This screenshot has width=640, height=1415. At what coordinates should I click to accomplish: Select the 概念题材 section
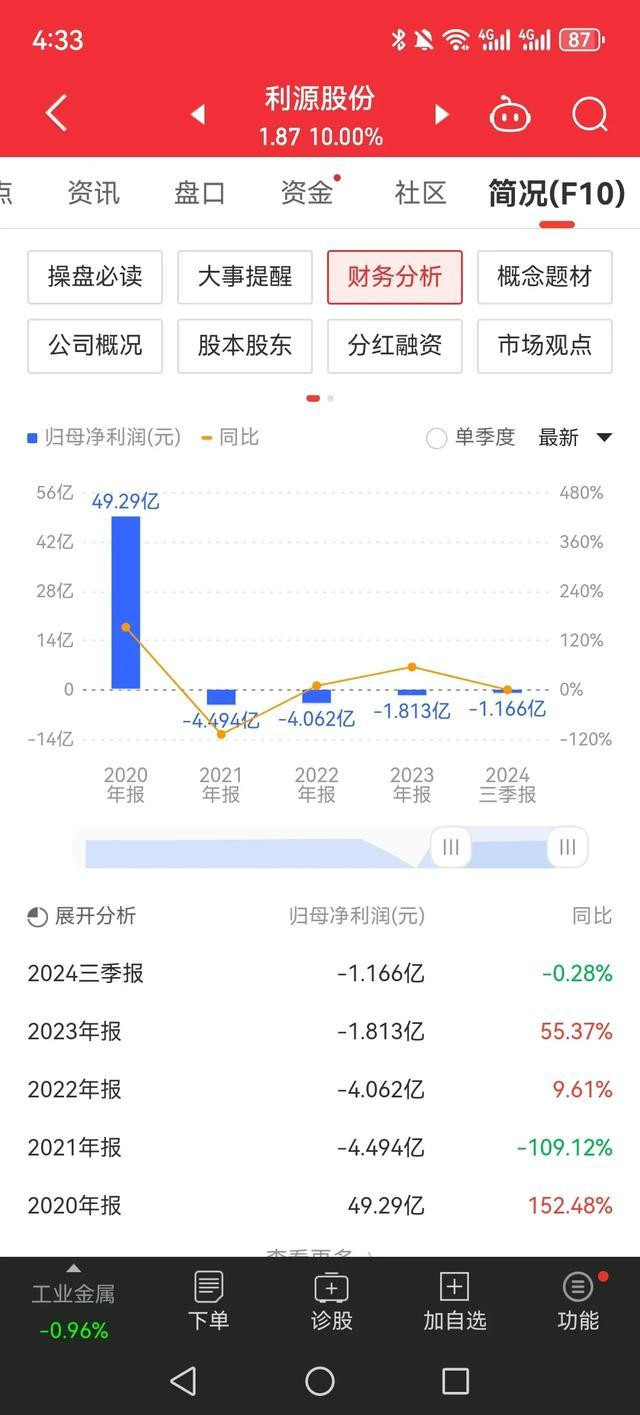[x=545, y=277]
